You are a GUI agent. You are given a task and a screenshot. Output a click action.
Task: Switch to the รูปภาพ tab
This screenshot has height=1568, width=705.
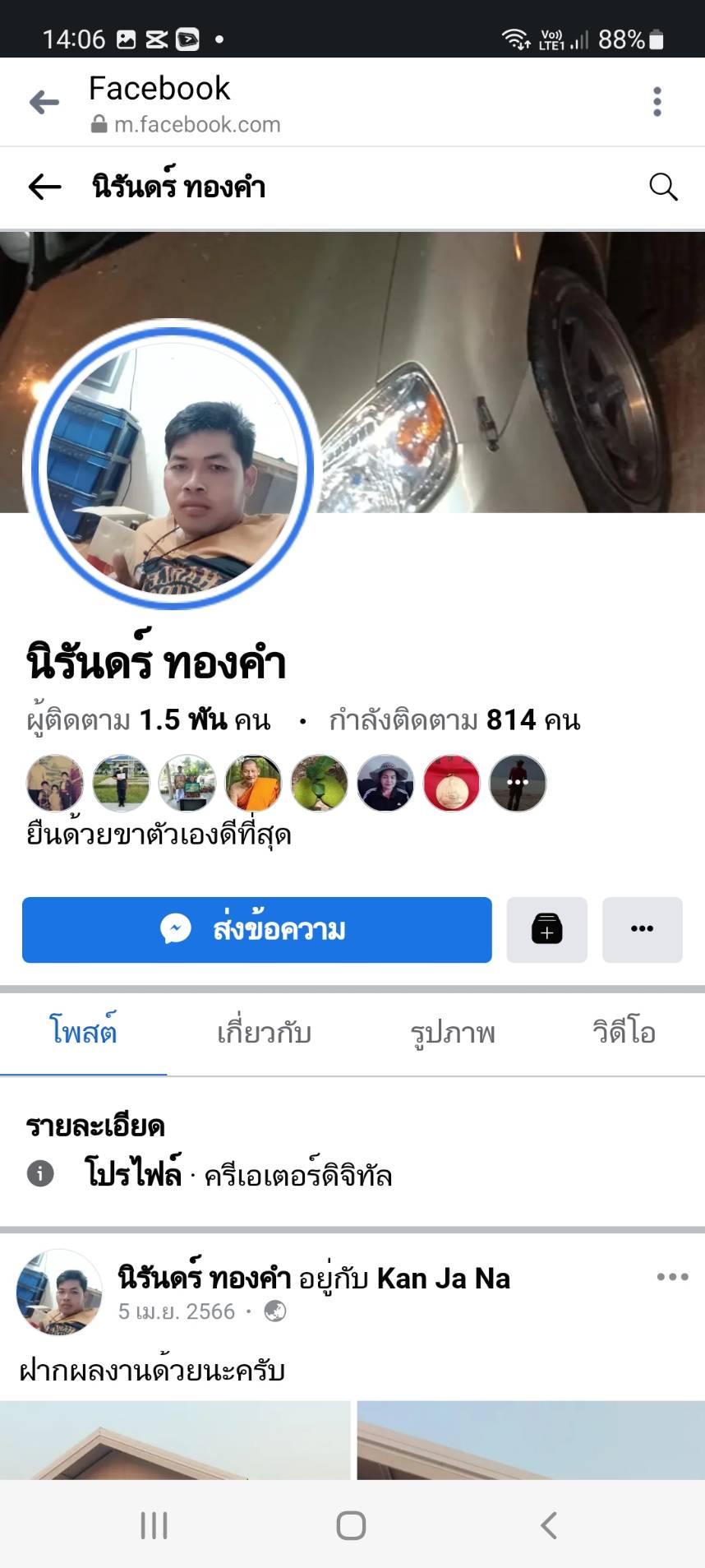pyautogui.click(x=453, y=1033)
